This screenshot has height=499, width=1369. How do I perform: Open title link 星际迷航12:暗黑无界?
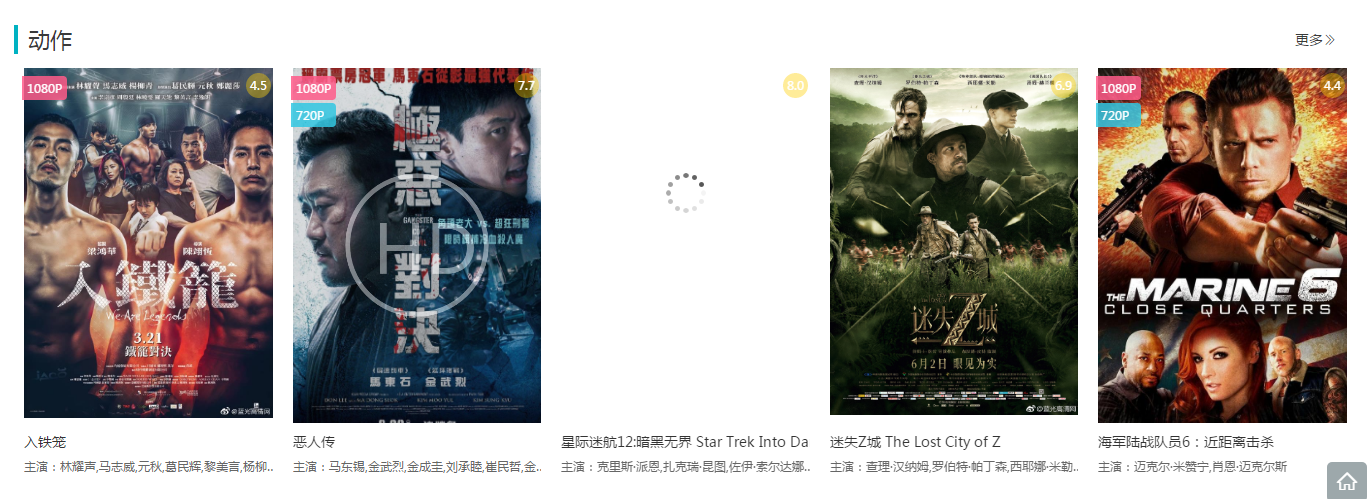684,442
